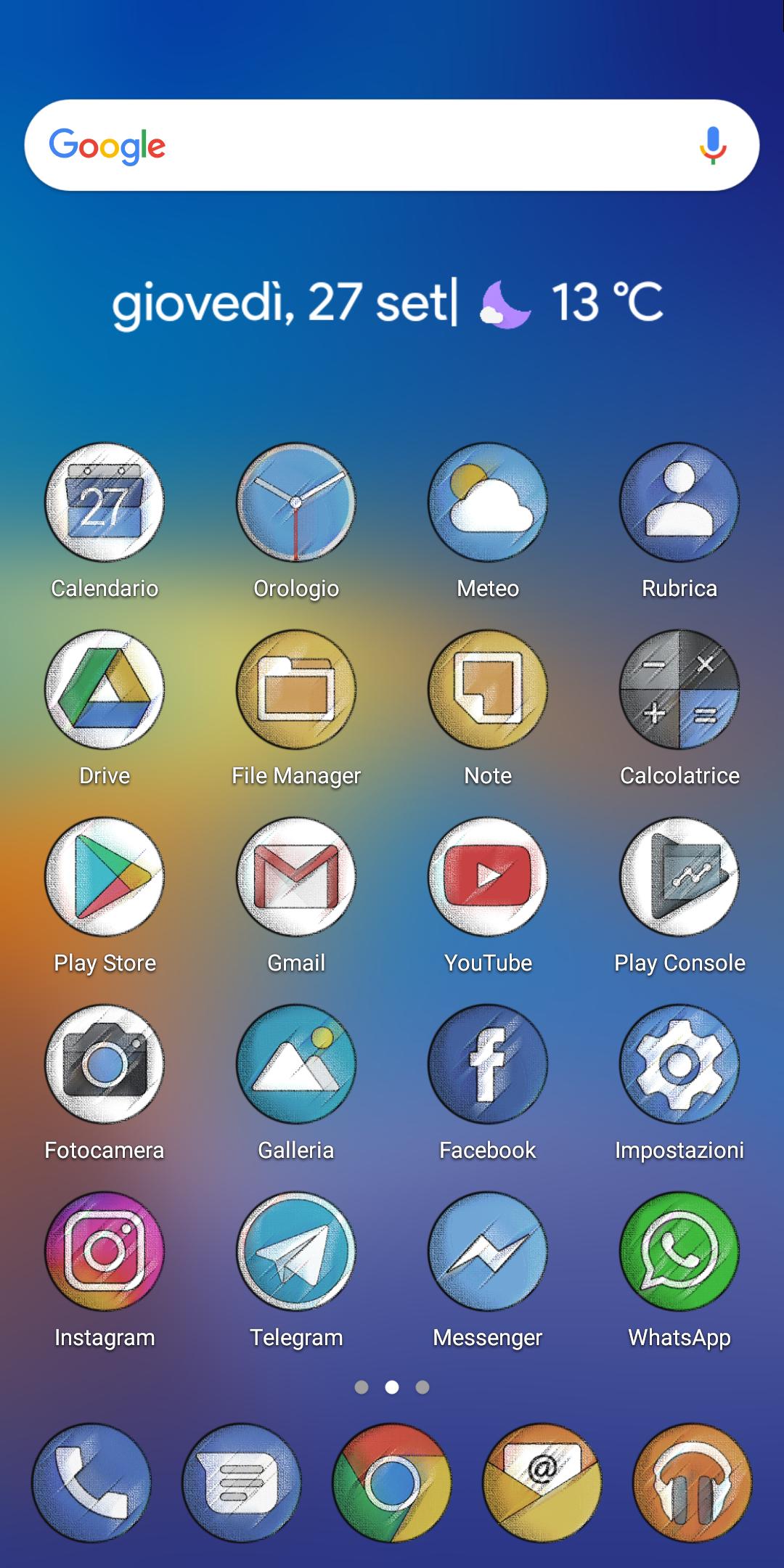Launch Google Drive
This screenshot has width=784, height=1568.
(105, 690)
